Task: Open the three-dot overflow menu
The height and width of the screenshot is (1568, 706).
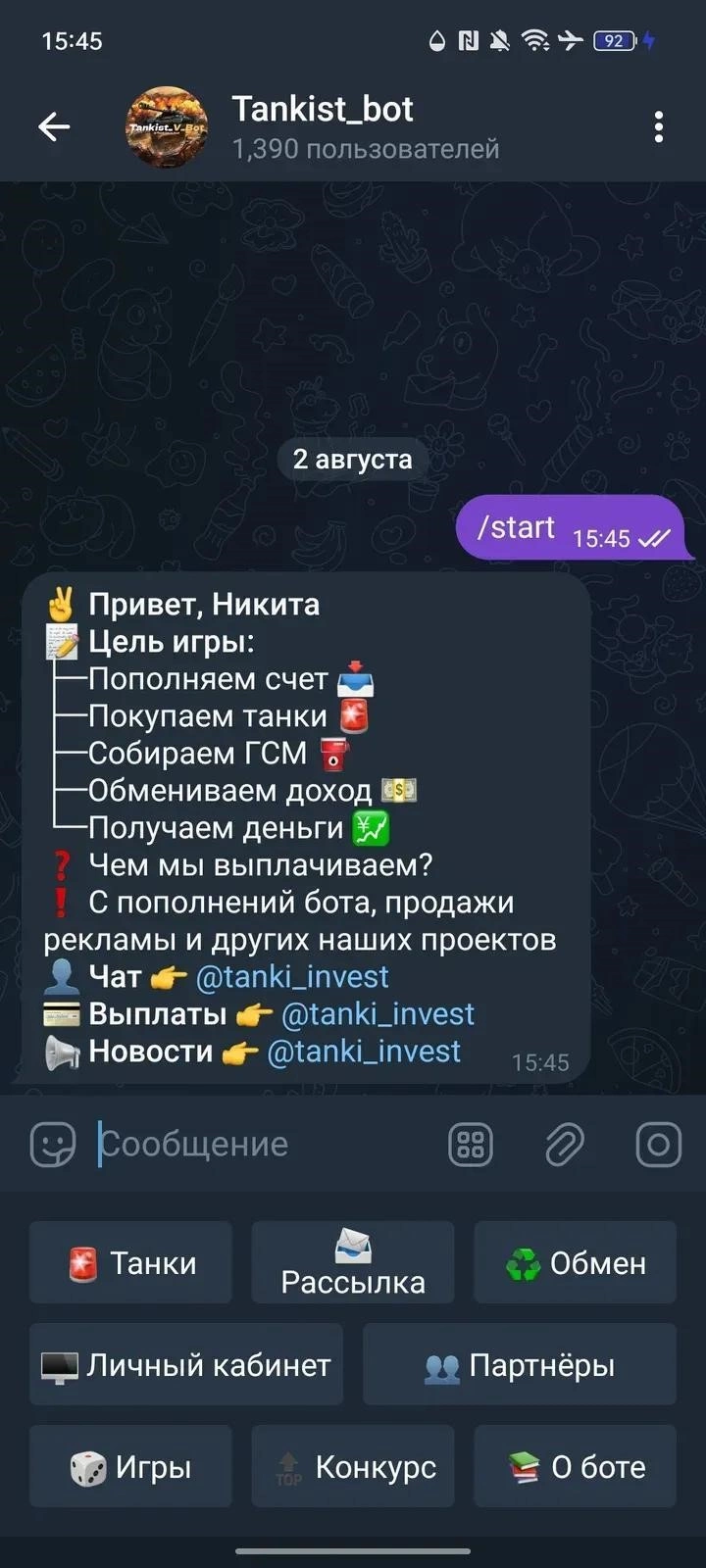Action: click(658, 126)
